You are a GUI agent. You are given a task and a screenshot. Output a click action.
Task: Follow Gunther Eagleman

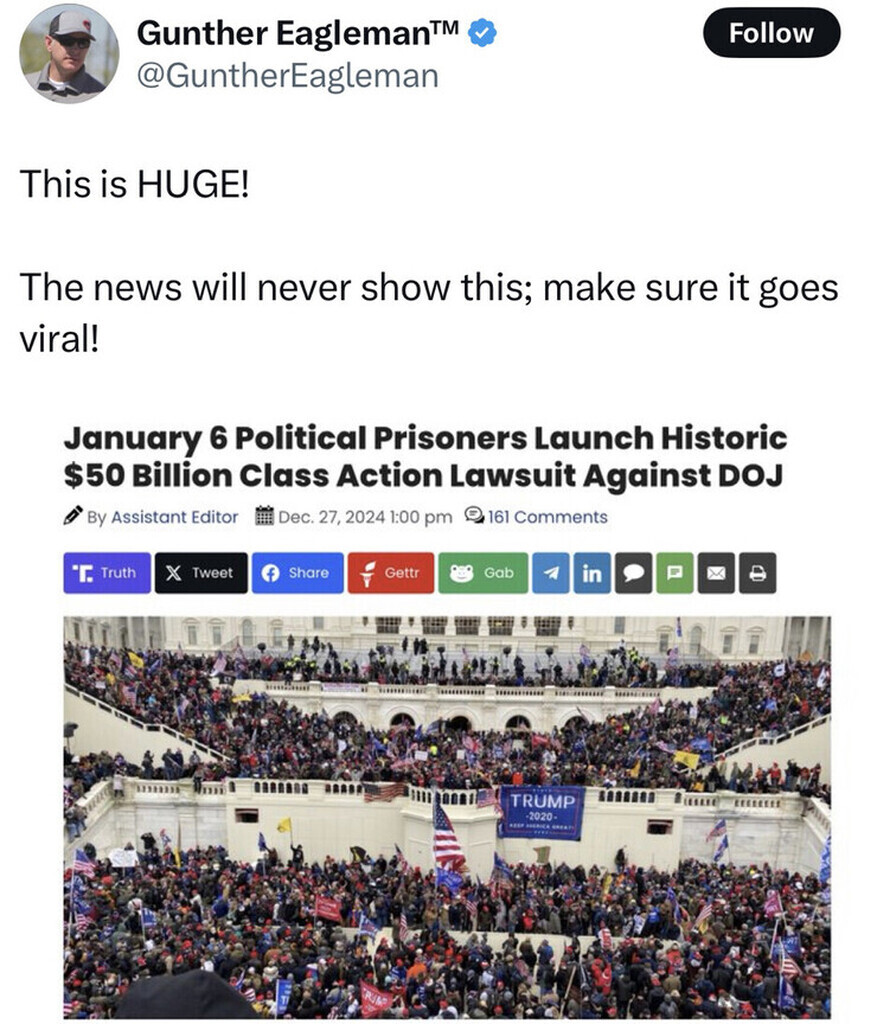click(770, 33)
